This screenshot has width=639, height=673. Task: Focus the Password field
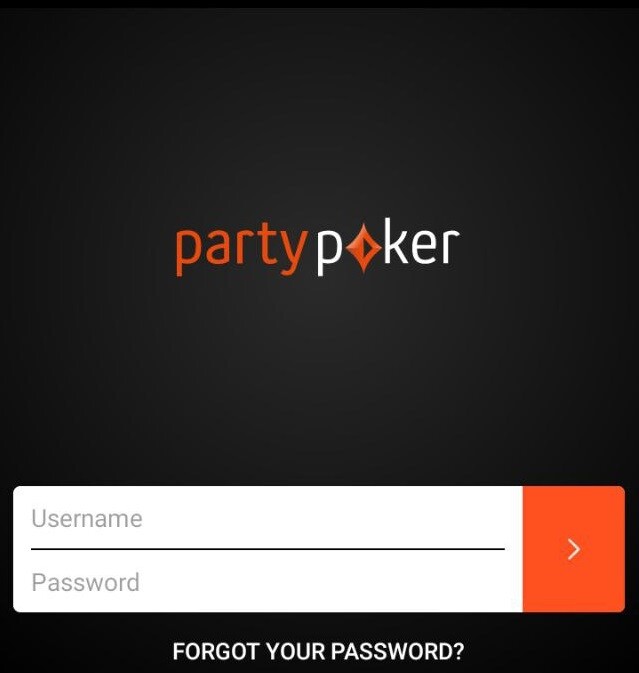(267, 582)
